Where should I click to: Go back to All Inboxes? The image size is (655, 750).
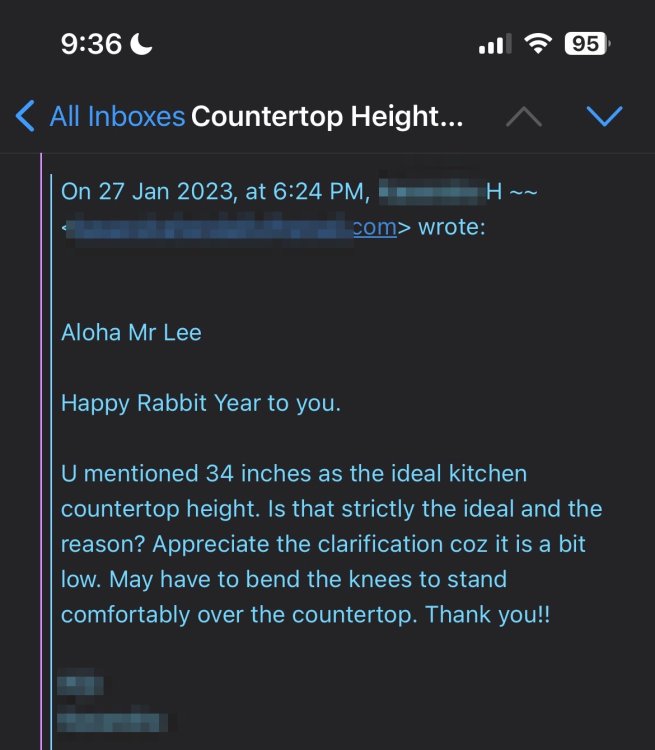[x=100, y=116]
